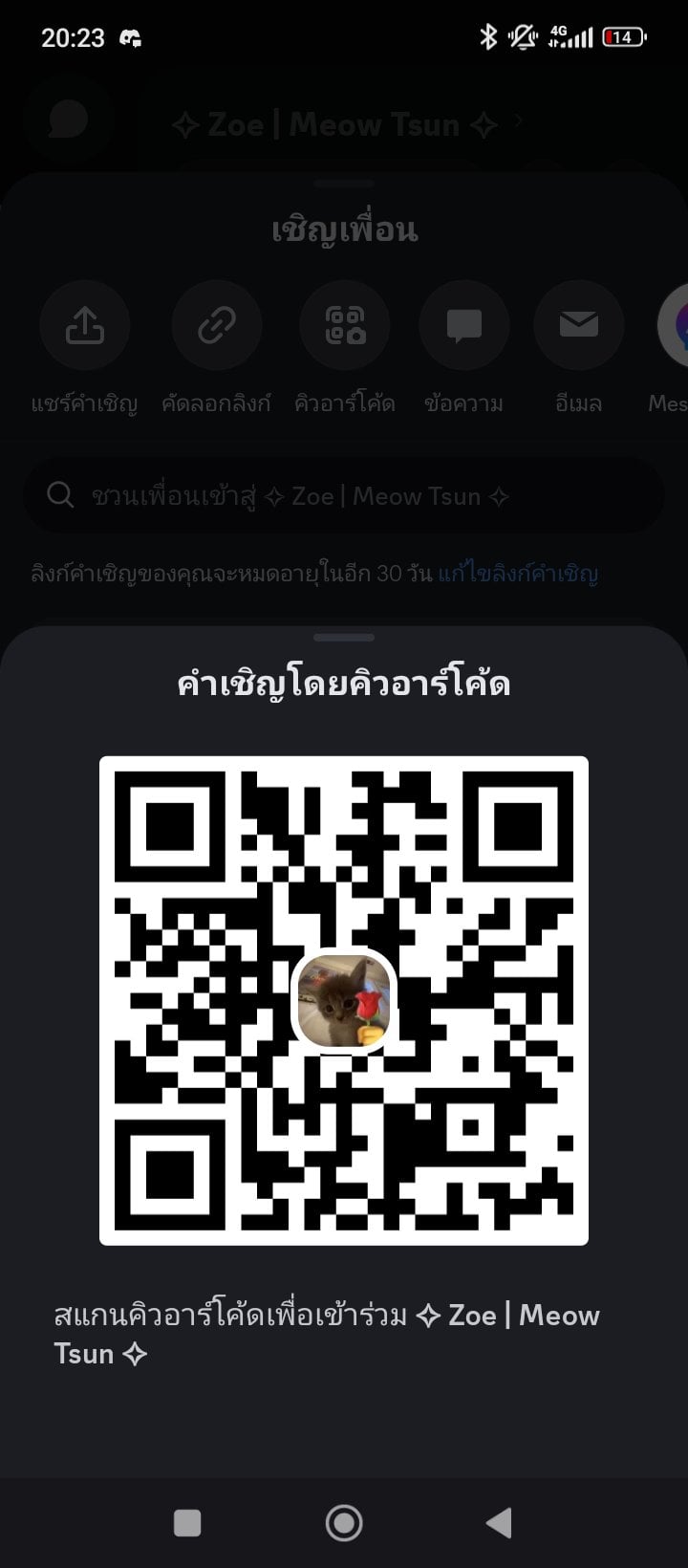This screenshot has width=688, height=1568.
Task: Share invite via message (ข้อความ)
Action: pos(464,326)
